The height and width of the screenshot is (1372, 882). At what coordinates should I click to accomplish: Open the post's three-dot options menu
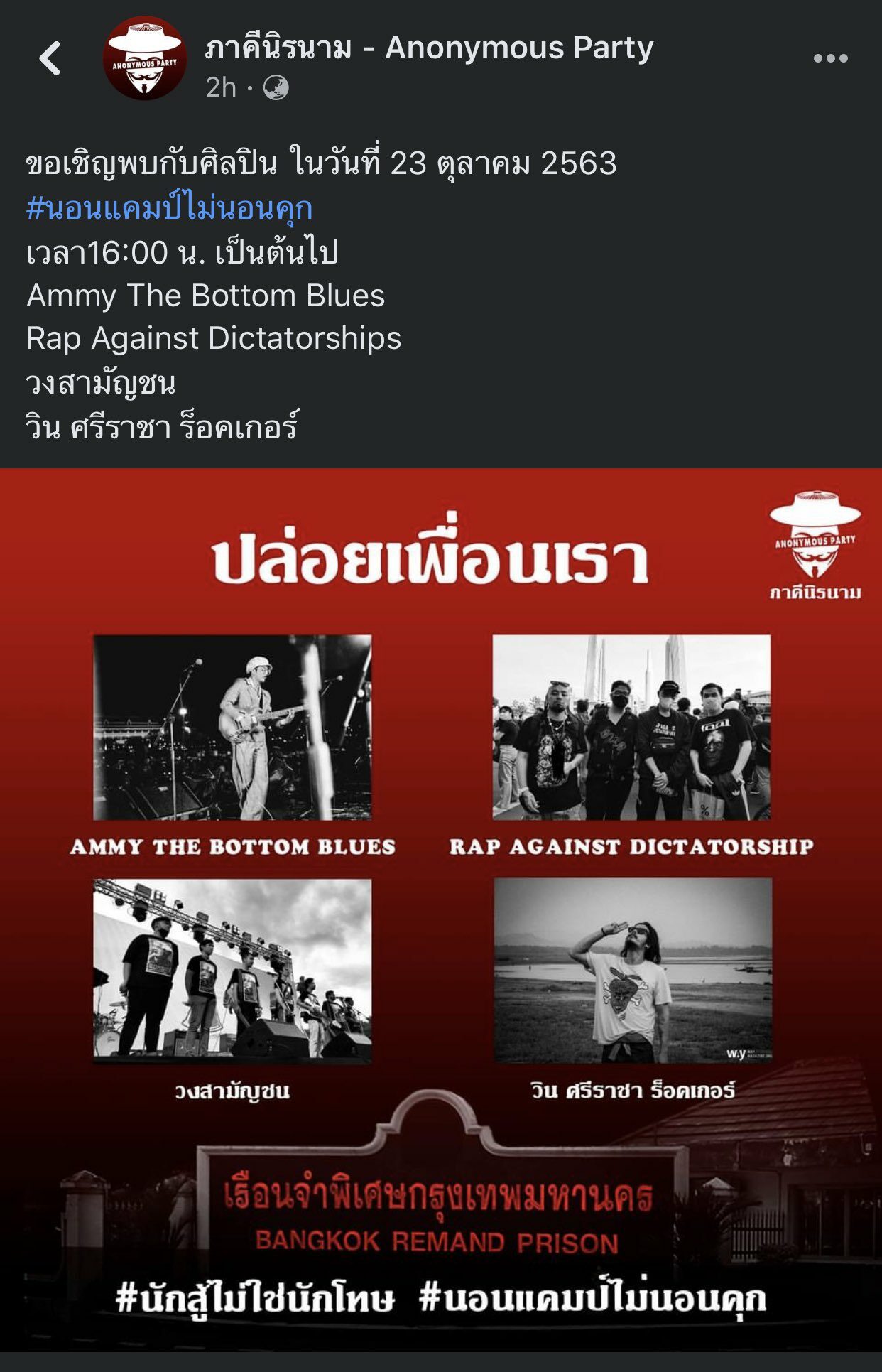pyautogui.click(x=830, y=58)
